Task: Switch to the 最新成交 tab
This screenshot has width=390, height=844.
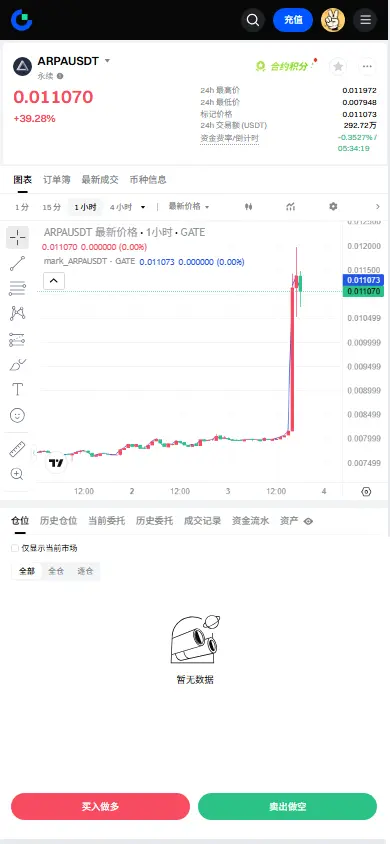Action: pyautogui.click(x=100, y=180)
